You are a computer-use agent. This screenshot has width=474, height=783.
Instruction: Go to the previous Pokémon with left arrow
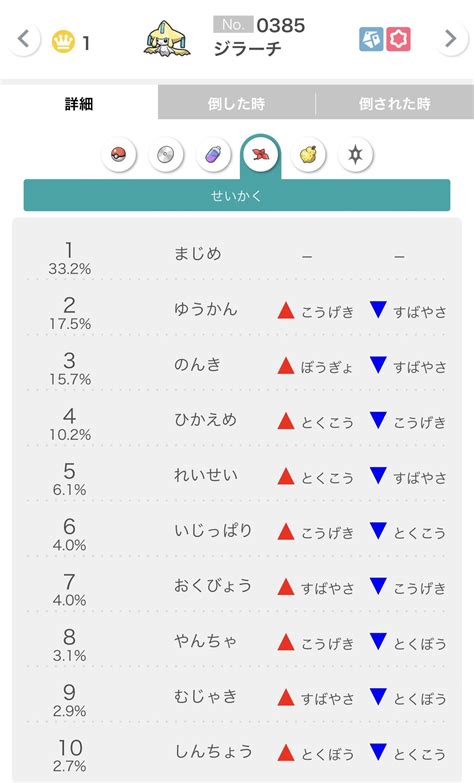23,38
